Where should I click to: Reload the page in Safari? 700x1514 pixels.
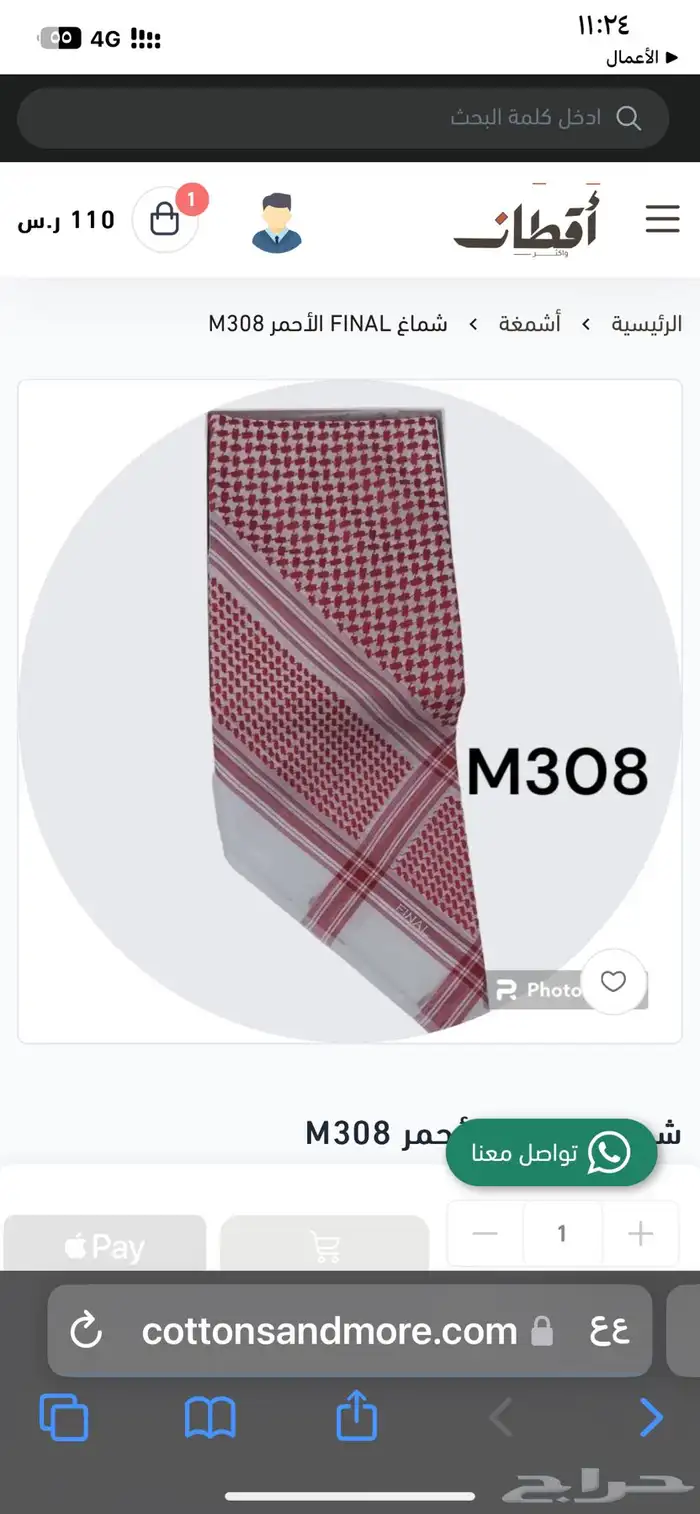coord(87,1331)
